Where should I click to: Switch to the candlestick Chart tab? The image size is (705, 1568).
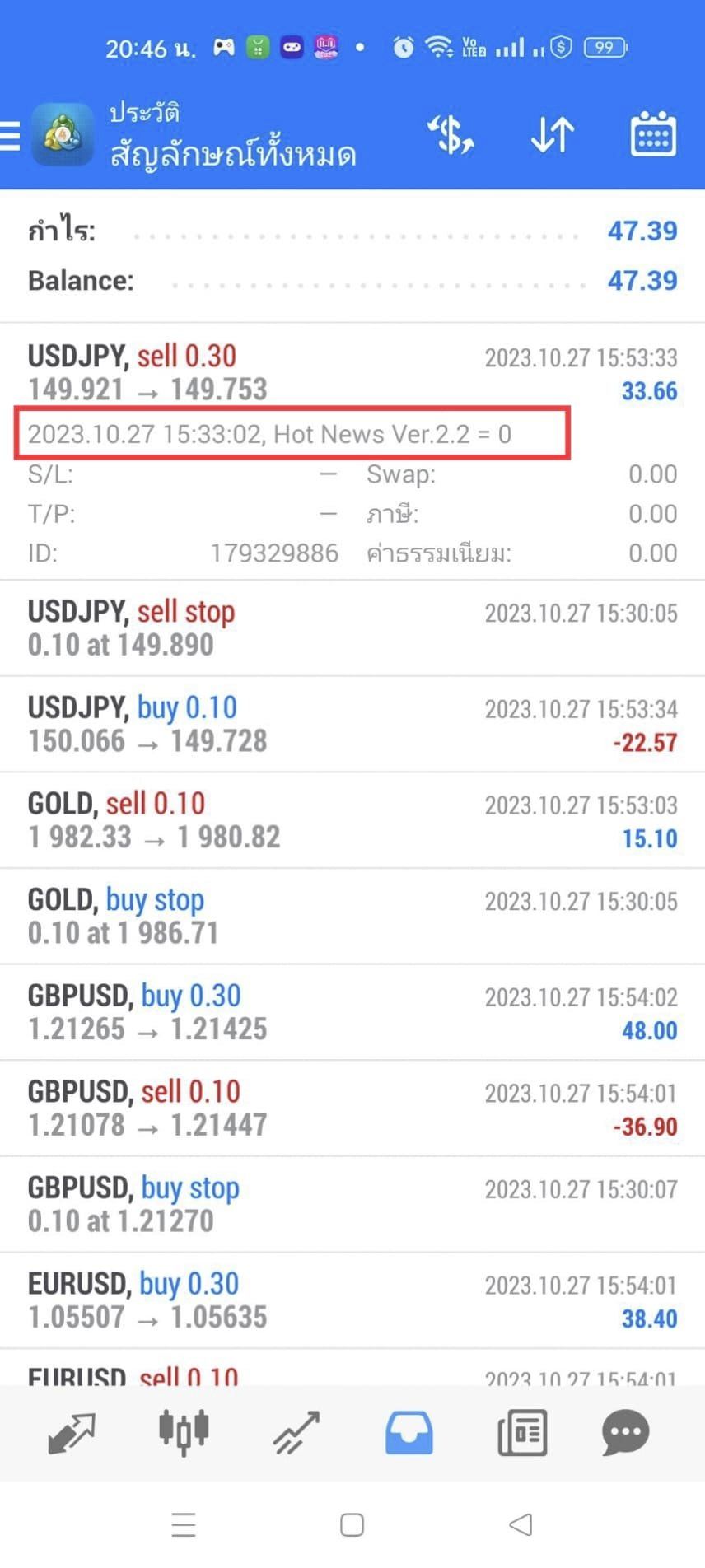pyautogui.click(x=184, y=1433)
